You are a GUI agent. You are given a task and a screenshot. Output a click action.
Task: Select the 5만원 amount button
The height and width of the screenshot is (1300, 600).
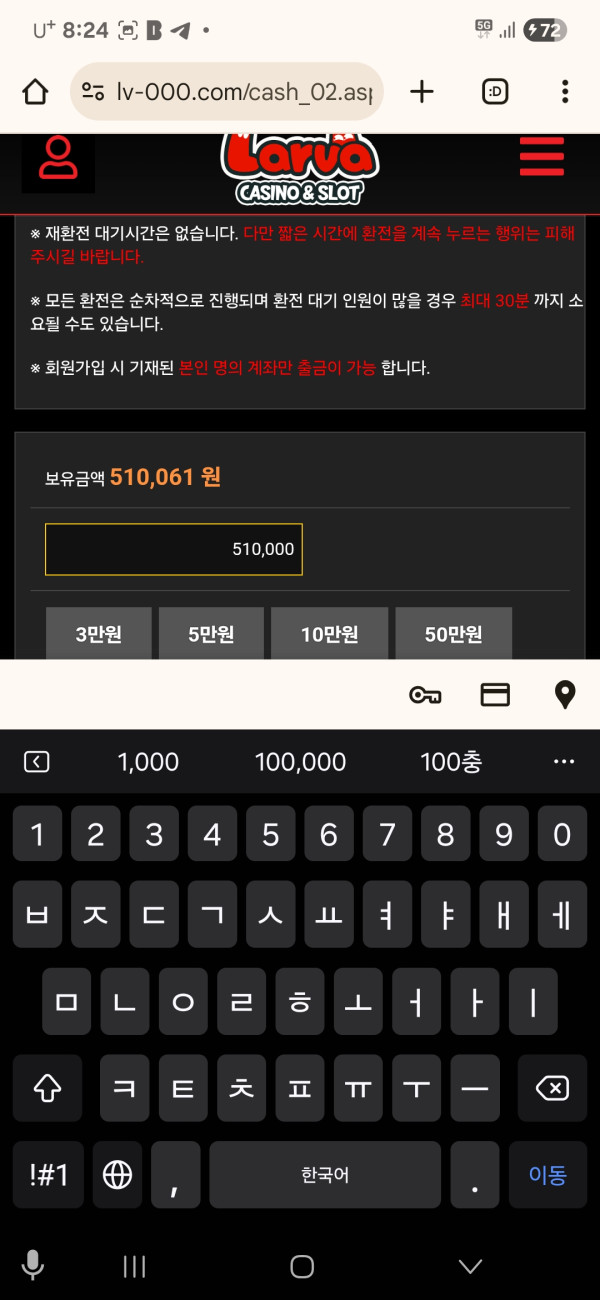pos(211,634)
